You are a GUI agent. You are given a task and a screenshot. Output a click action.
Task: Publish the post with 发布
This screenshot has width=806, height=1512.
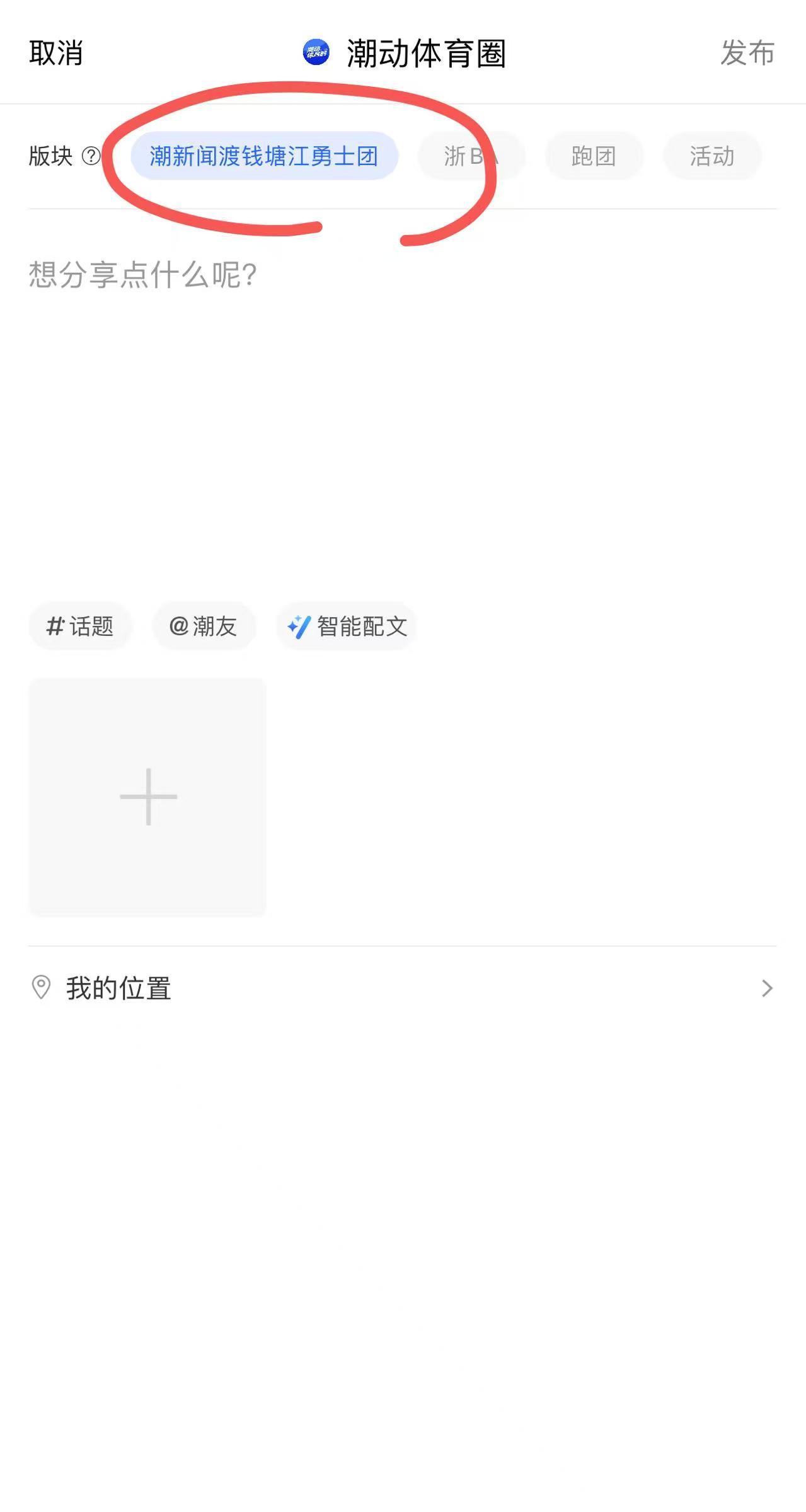pyautogui.click(x=747, y=53)
